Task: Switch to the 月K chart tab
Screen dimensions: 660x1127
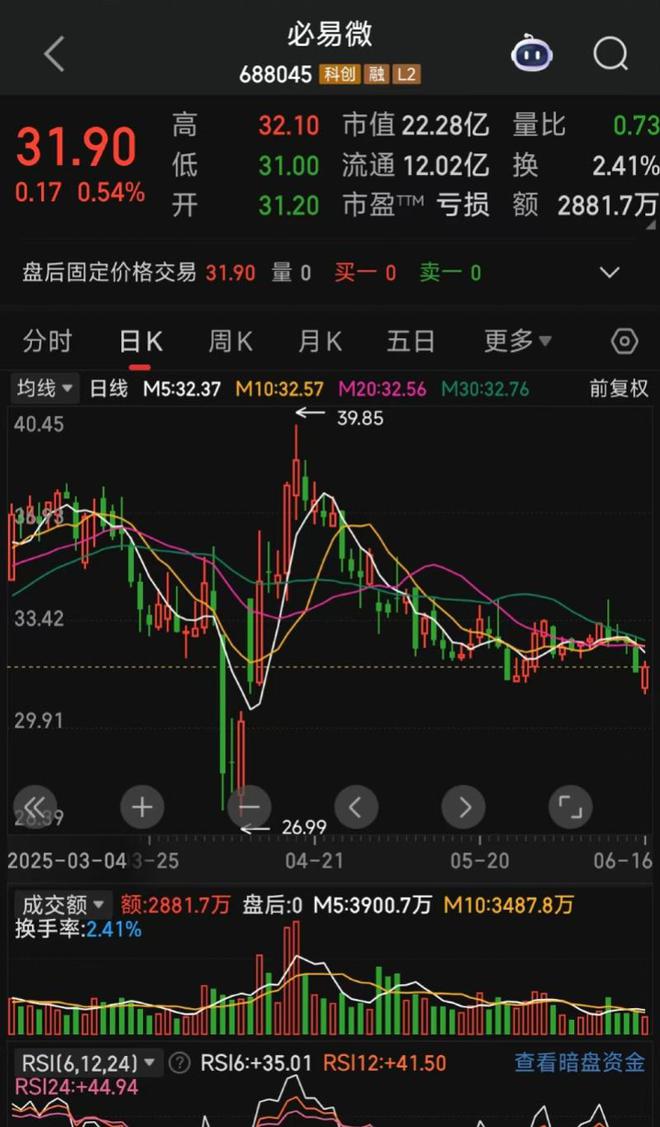Action: point(320,341)
